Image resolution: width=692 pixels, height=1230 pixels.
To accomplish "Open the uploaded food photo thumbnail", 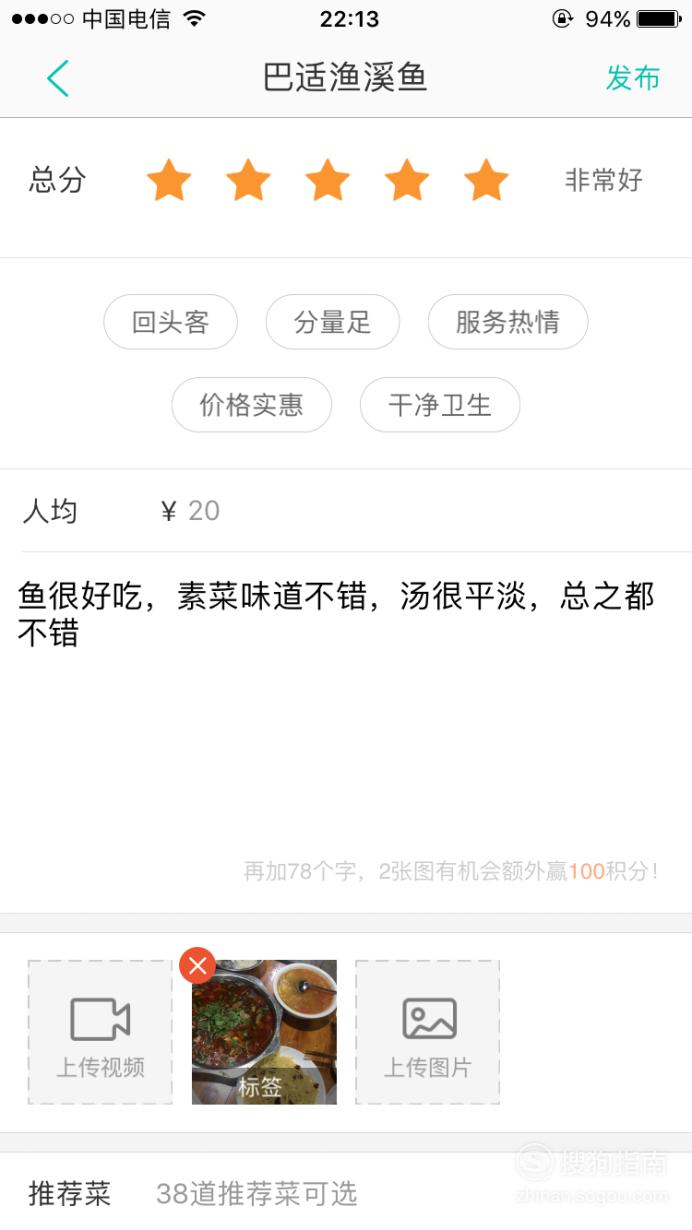I will (264, 1032).
